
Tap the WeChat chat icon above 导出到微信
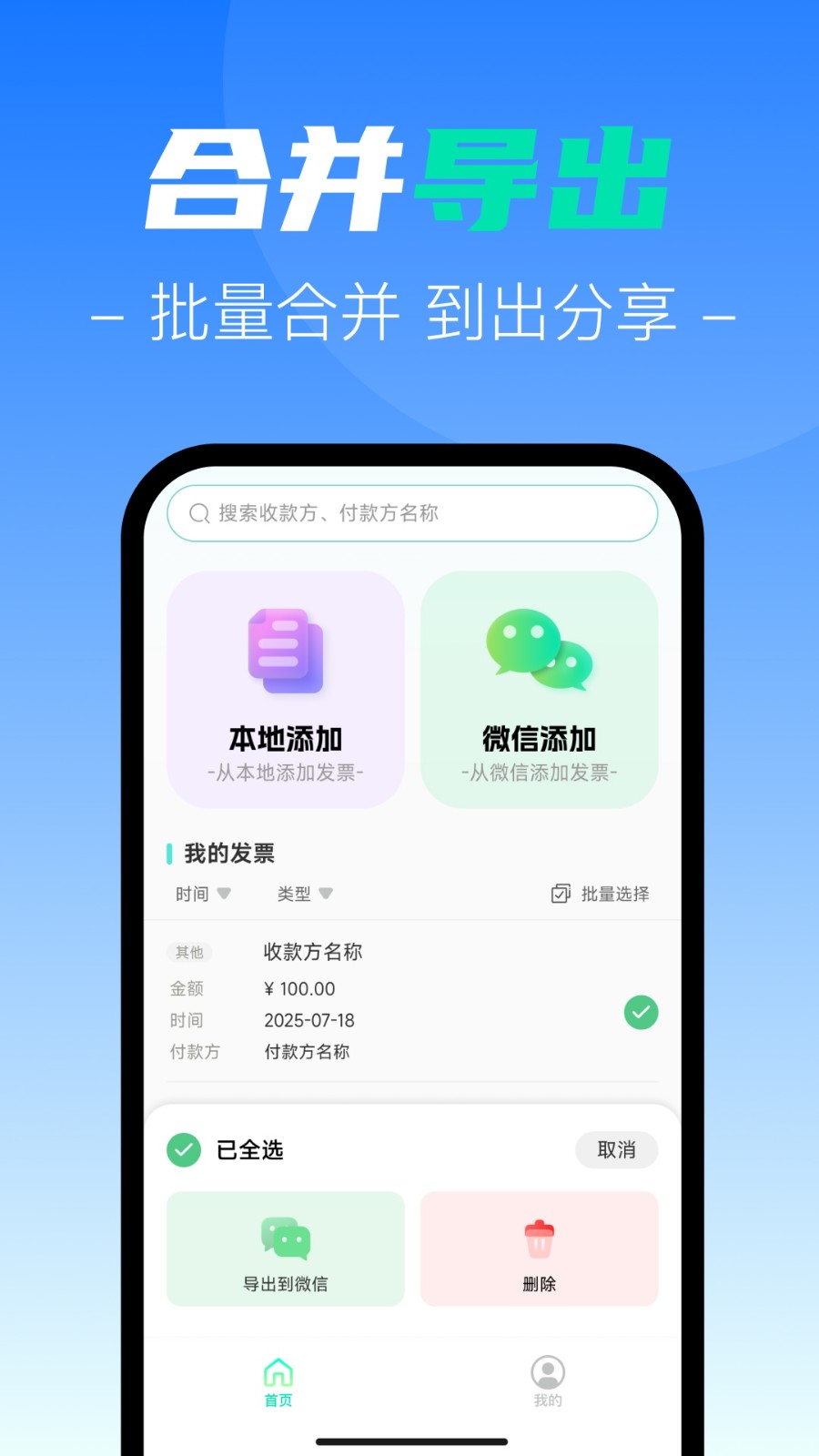pyautogui.click(x=283, y=1238)
